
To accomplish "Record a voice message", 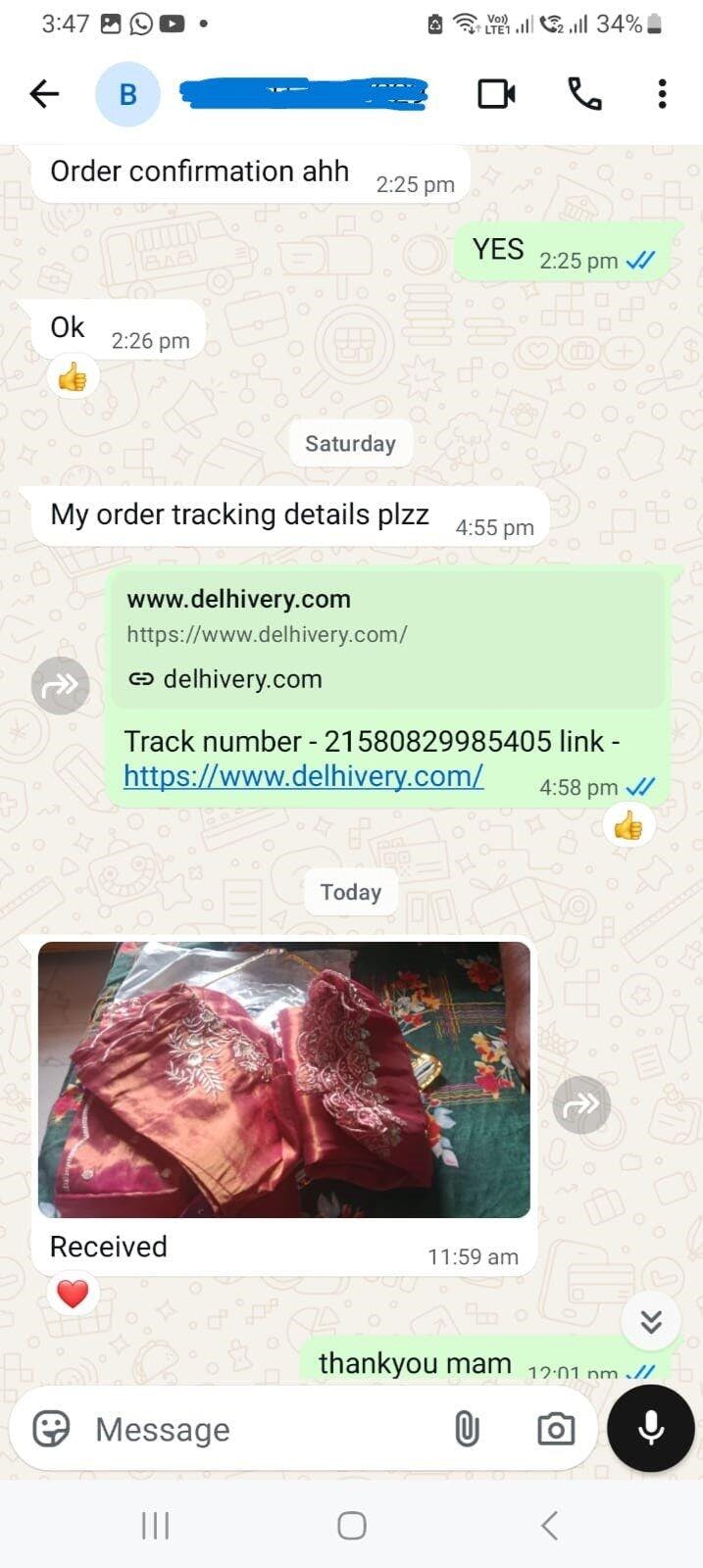I will (651, 1429).
